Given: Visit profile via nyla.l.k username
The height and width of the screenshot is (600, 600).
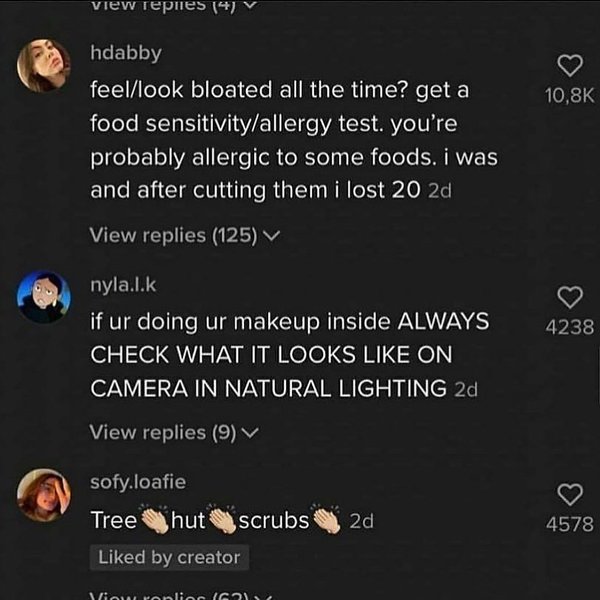Looking at the screenshot, I should [123, 286].
